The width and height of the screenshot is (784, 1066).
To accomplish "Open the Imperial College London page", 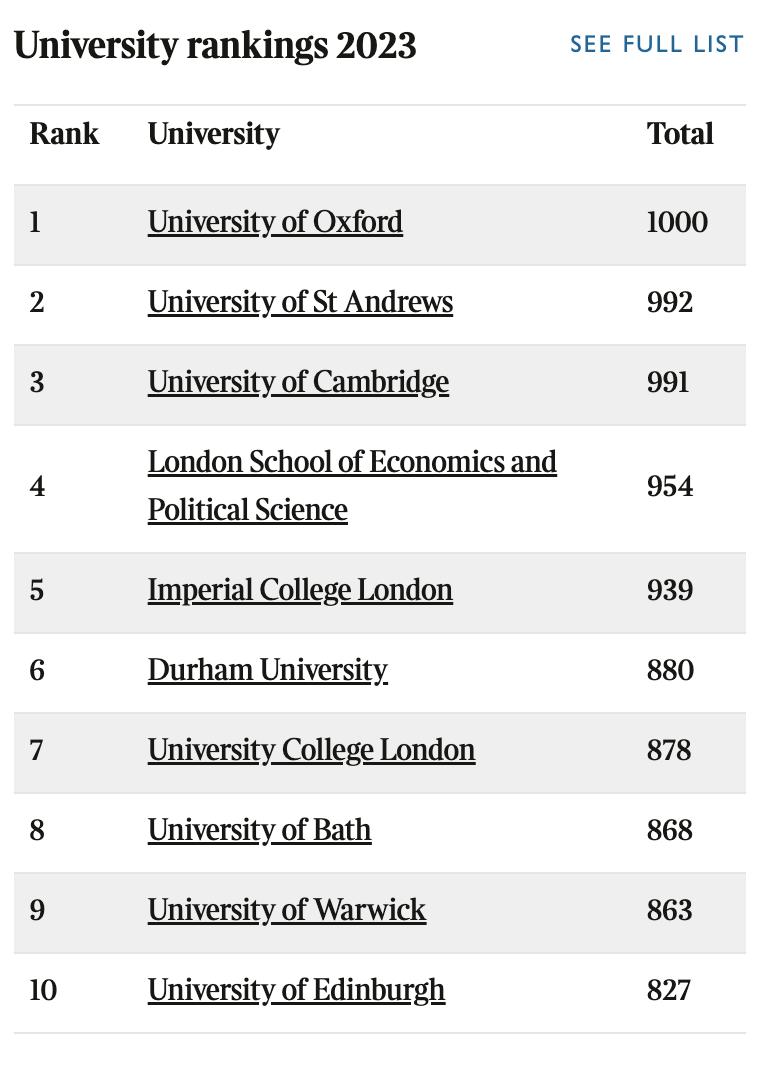I will [300, 590].
